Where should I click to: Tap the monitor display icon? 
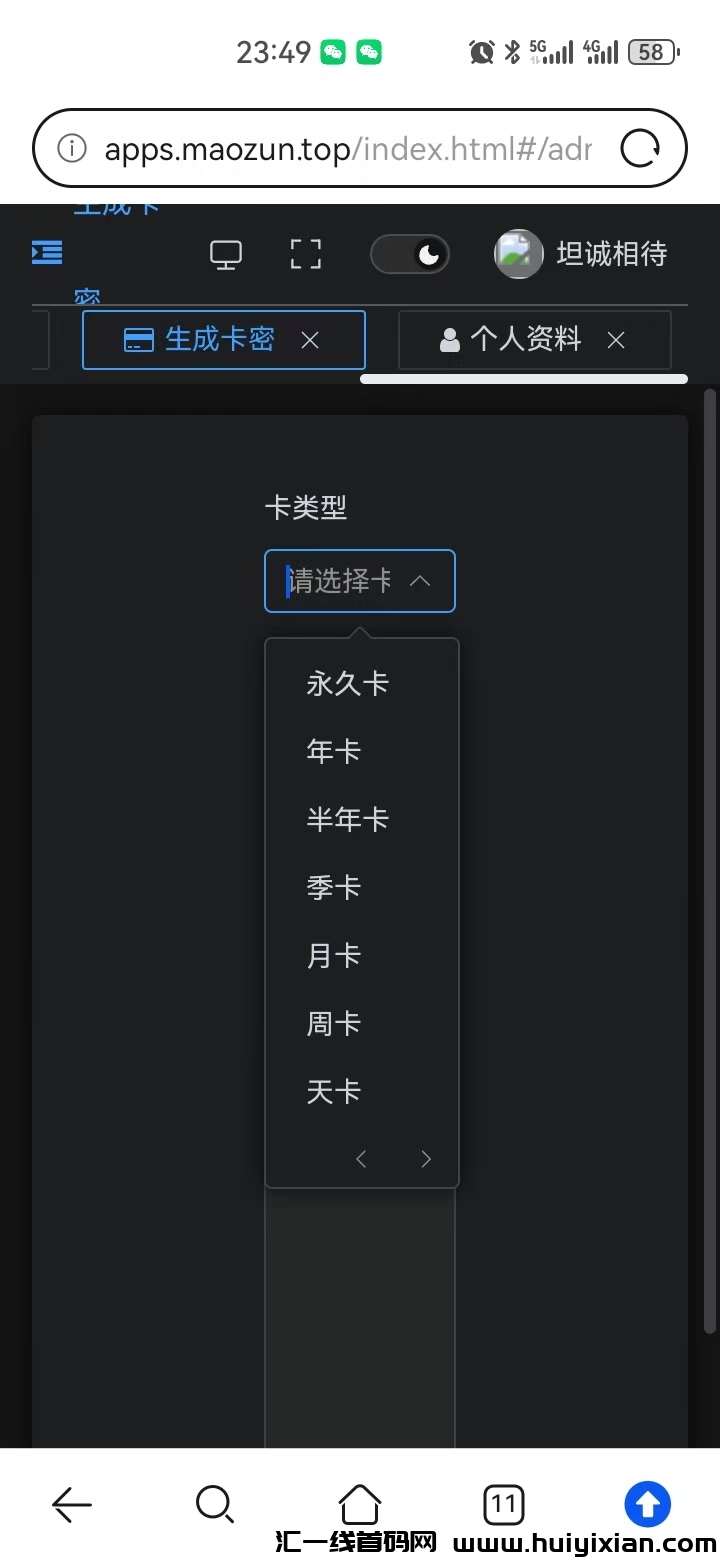226,255
